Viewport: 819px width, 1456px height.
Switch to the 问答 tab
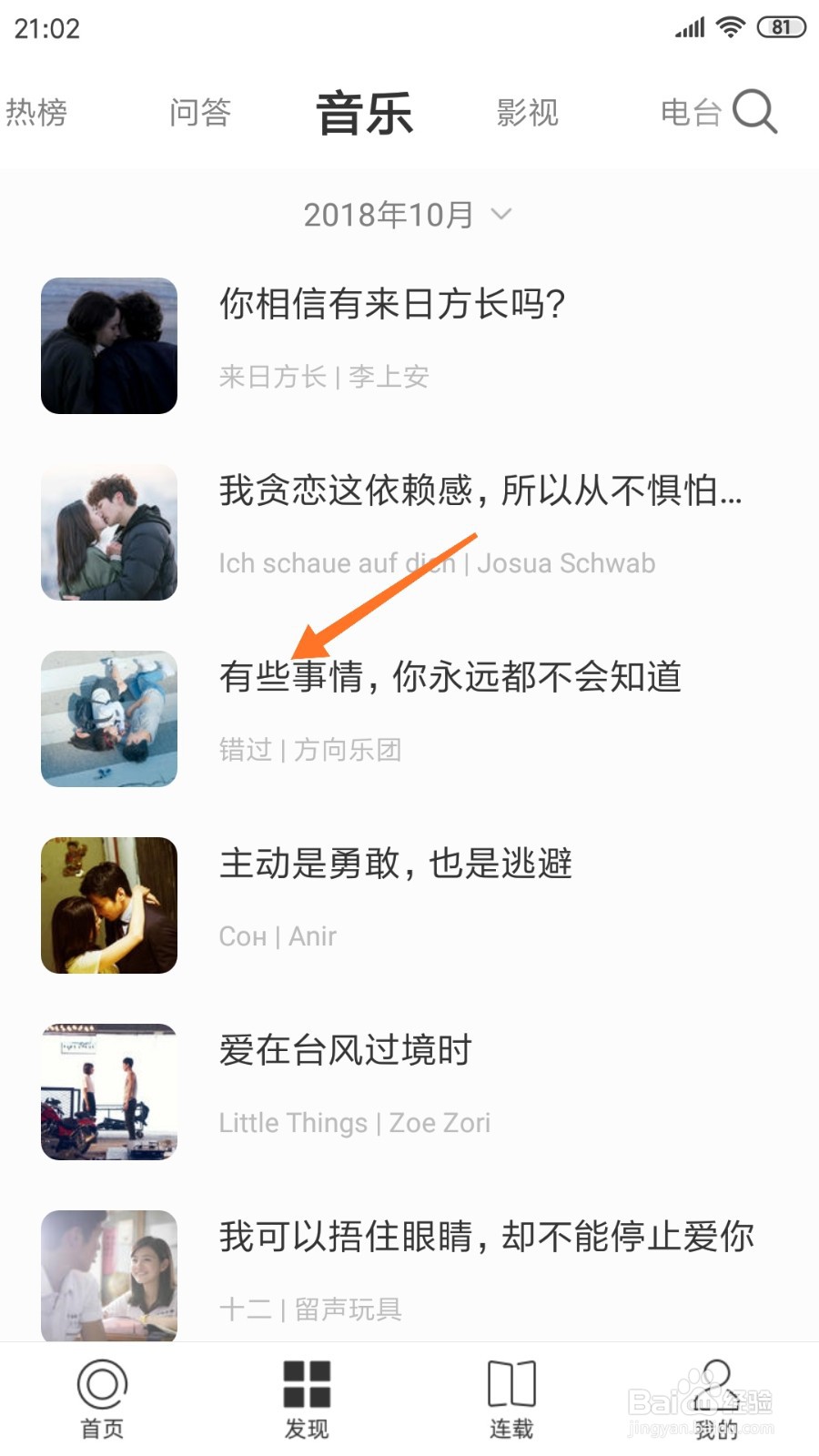[200, 111]
